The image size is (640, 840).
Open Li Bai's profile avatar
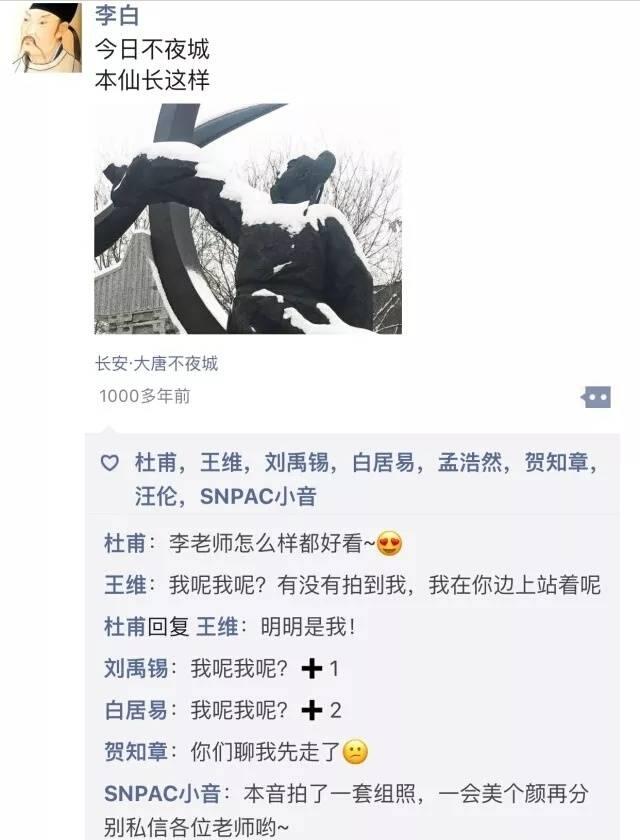pos(46,37)
